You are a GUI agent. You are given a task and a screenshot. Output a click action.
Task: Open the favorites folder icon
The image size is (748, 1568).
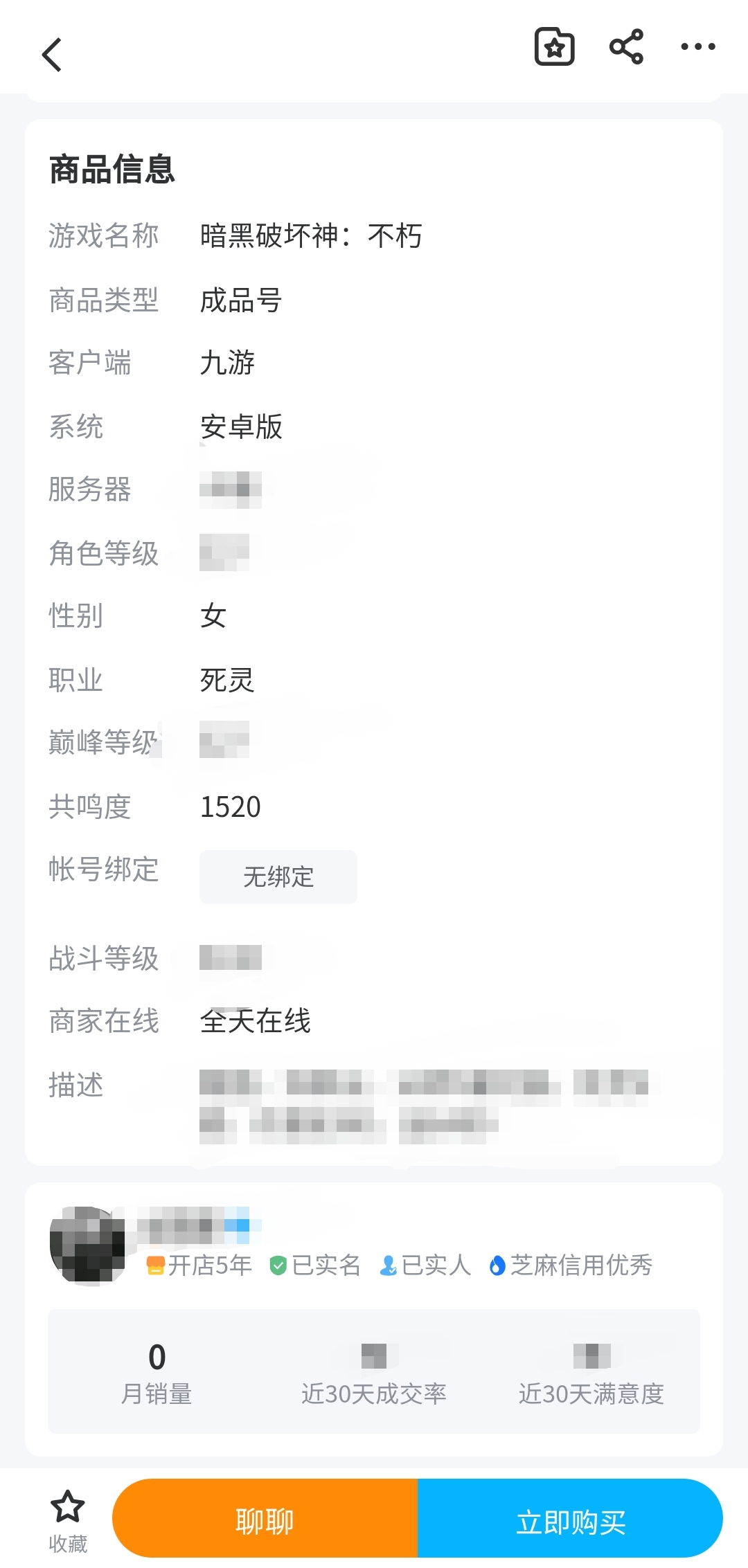[554, 47]
